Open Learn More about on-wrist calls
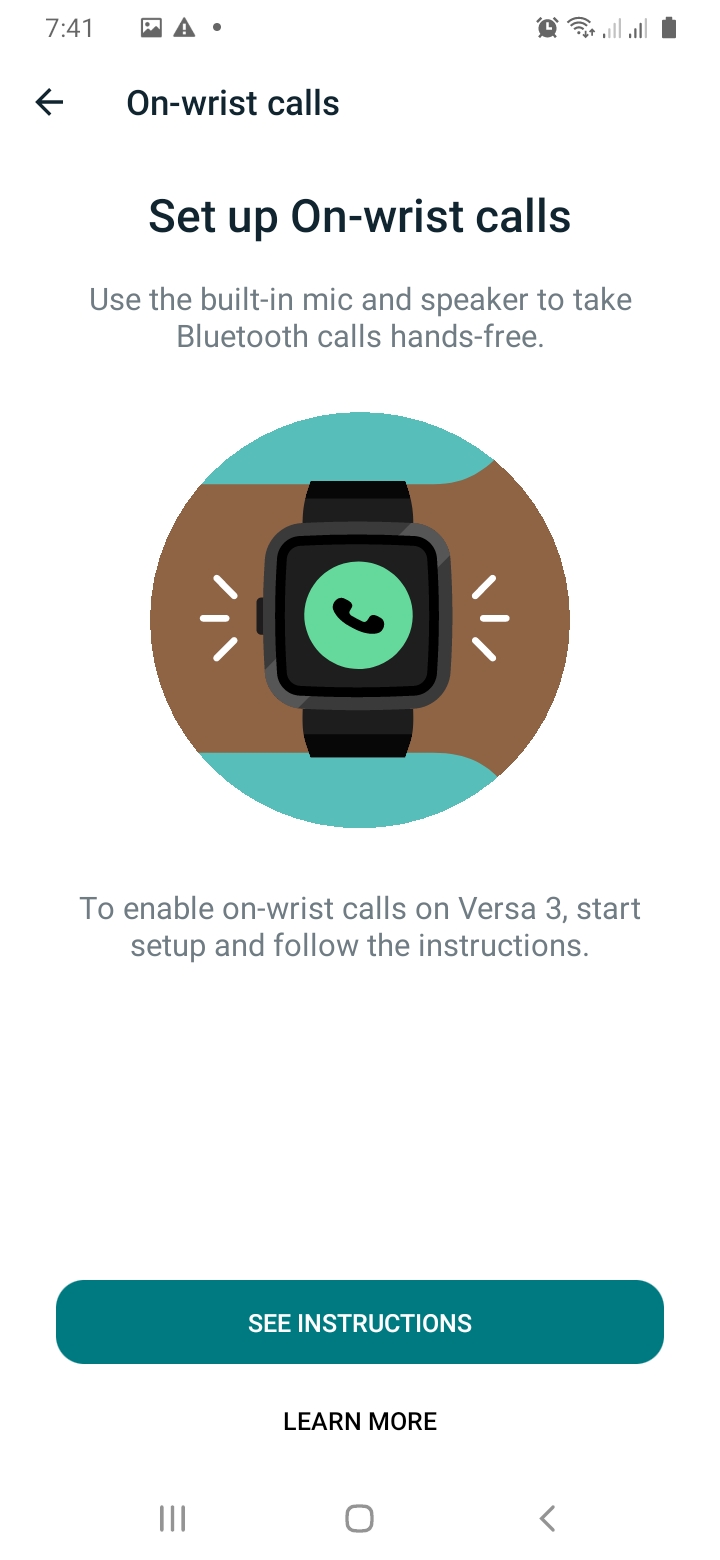Screen dimensions: 720x1560 pos(360,1421)
